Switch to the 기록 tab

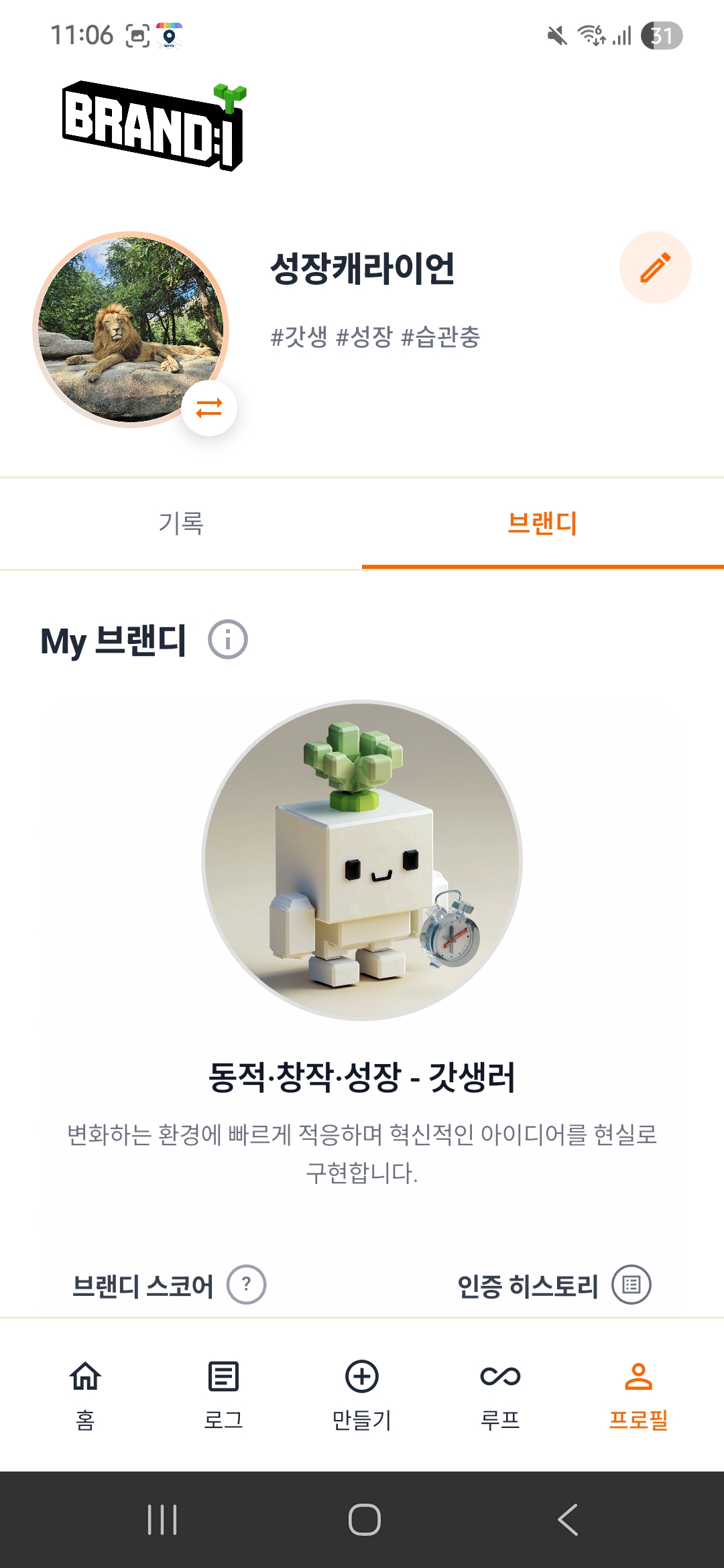pos(181,524)
